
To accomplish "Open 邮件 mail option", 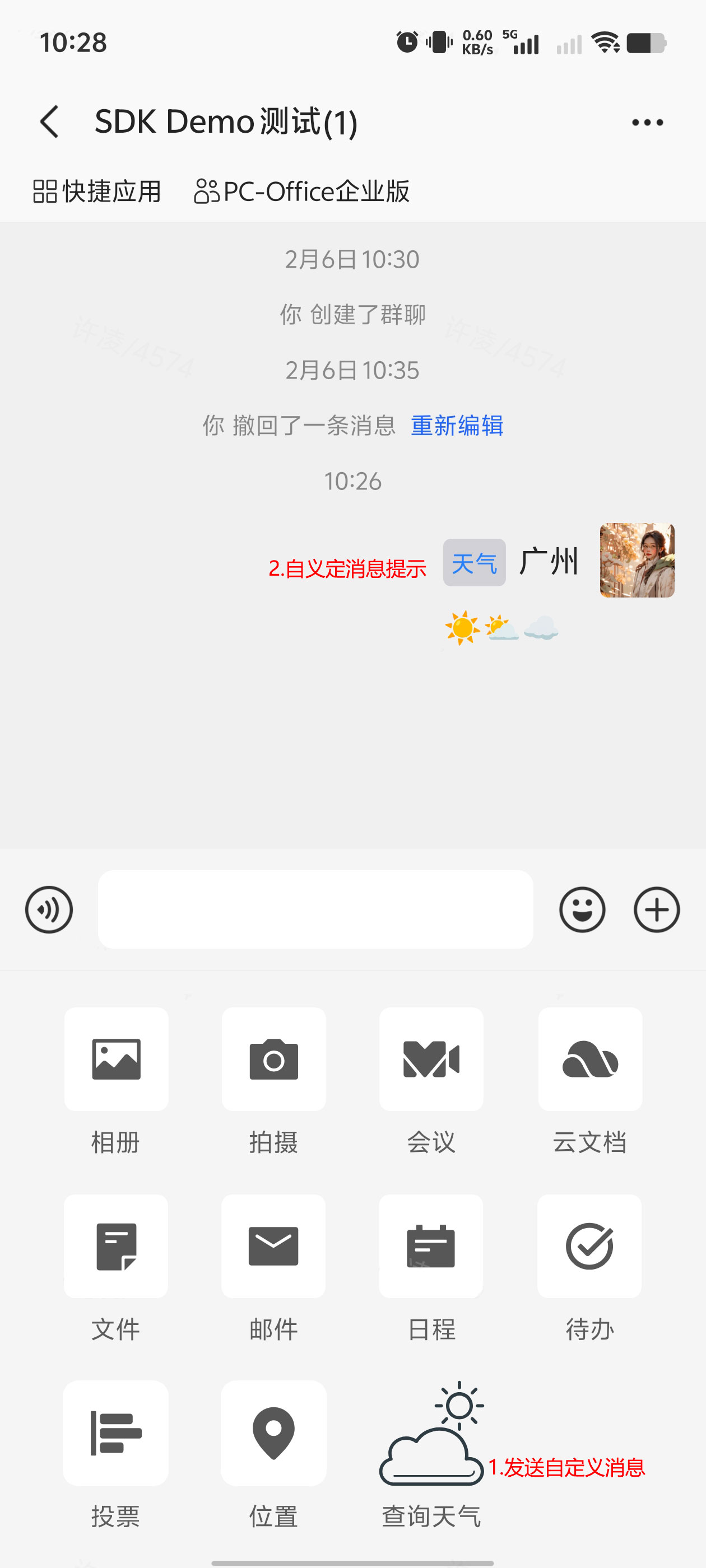I will click(x=273, y=1246).
